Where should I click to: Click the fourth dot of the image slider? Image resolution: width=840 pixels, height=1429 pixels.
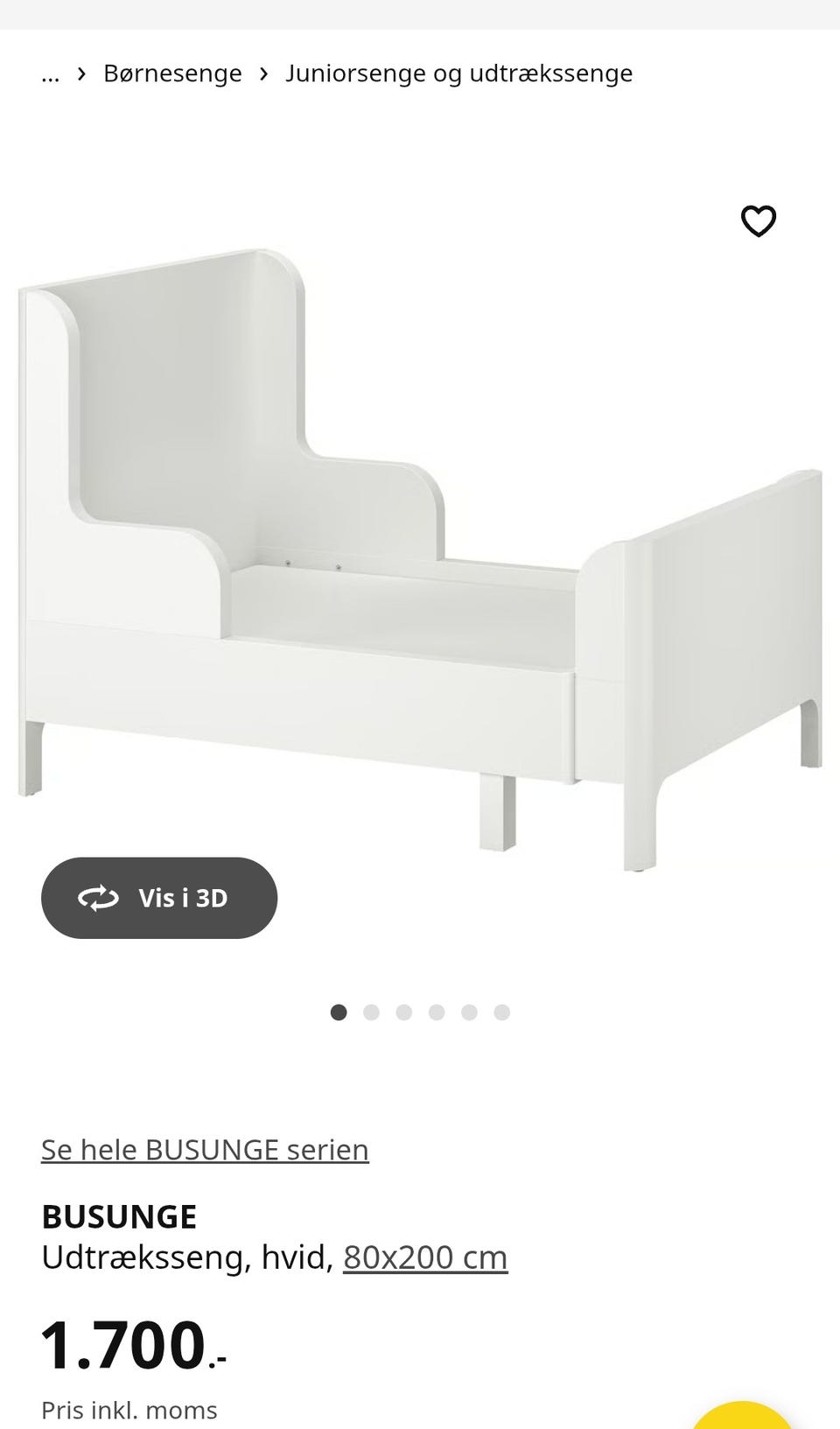pos(437,1012)
